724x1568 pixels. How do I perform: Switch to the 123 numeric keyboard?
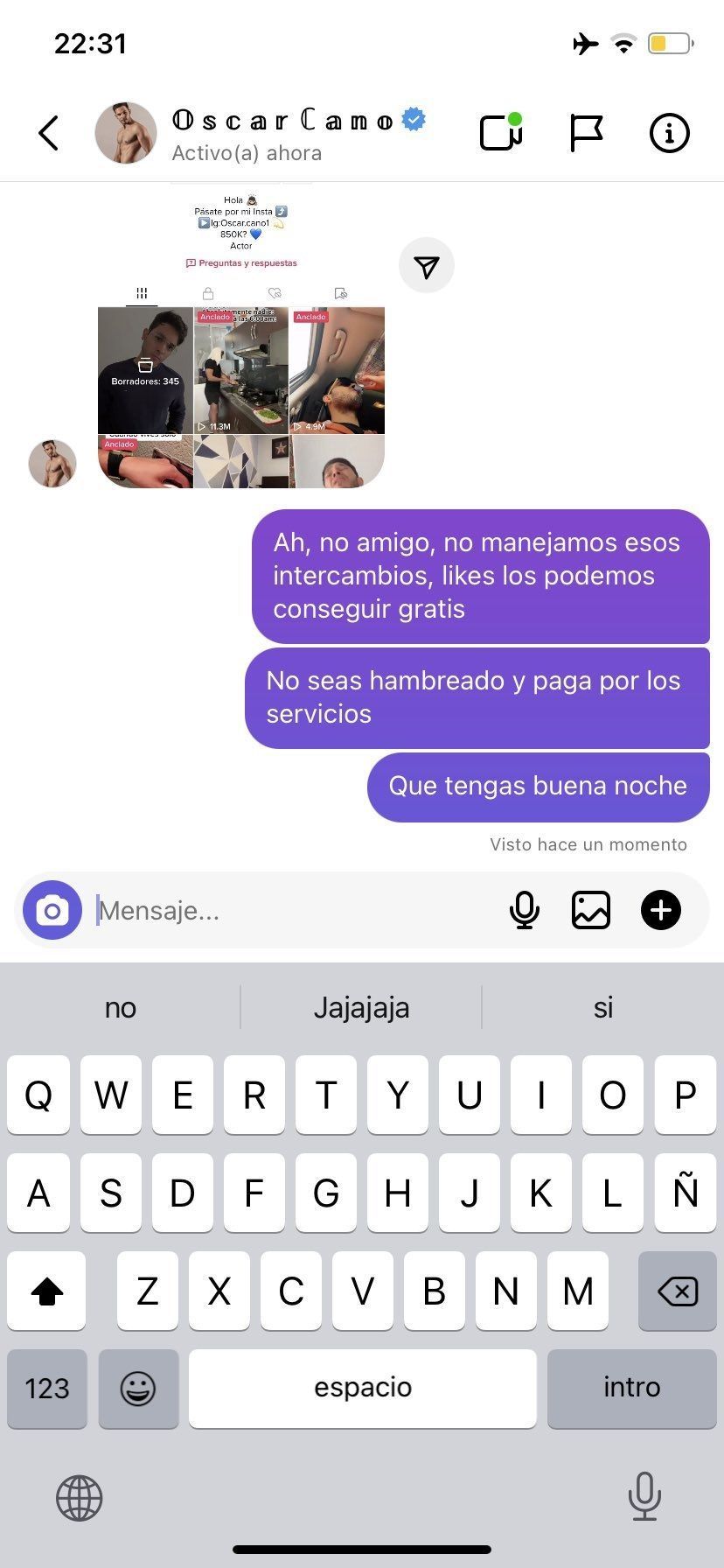pyautogui.click(x=47, y=1388)
